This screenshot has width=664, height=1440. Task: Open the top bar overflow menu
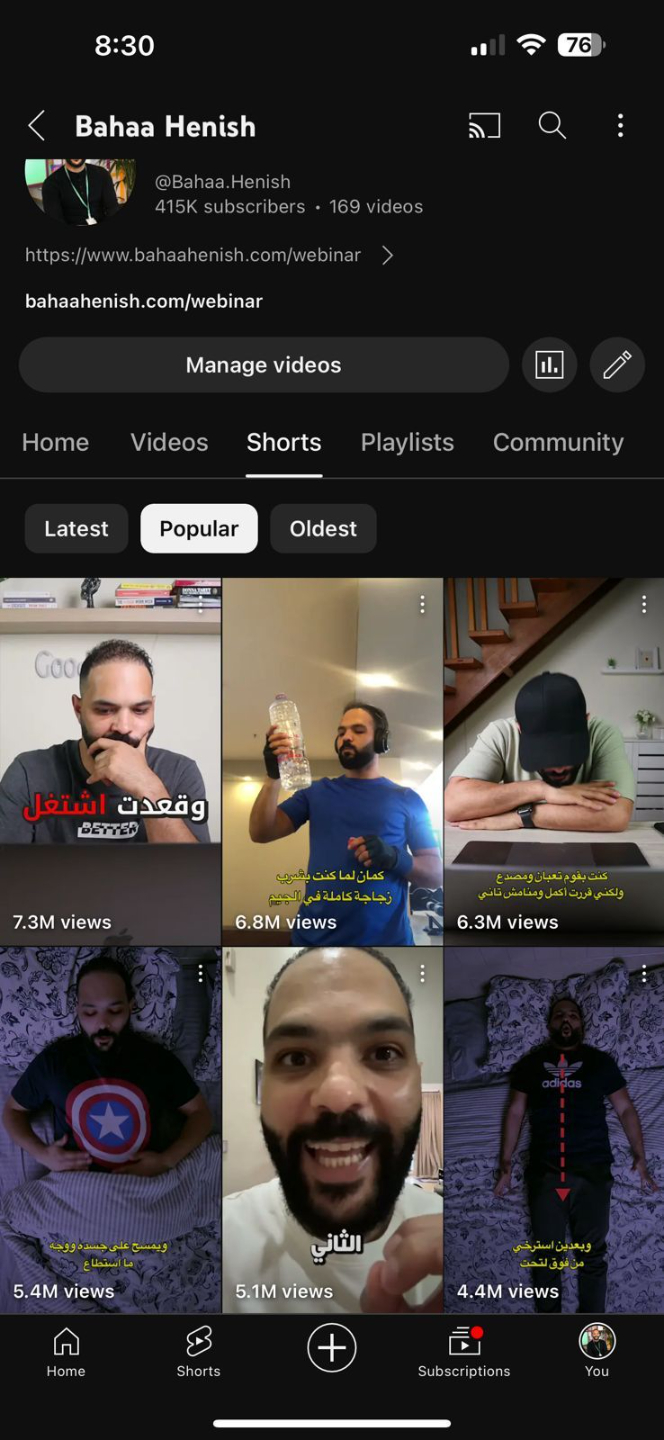[x=620, y=126]
